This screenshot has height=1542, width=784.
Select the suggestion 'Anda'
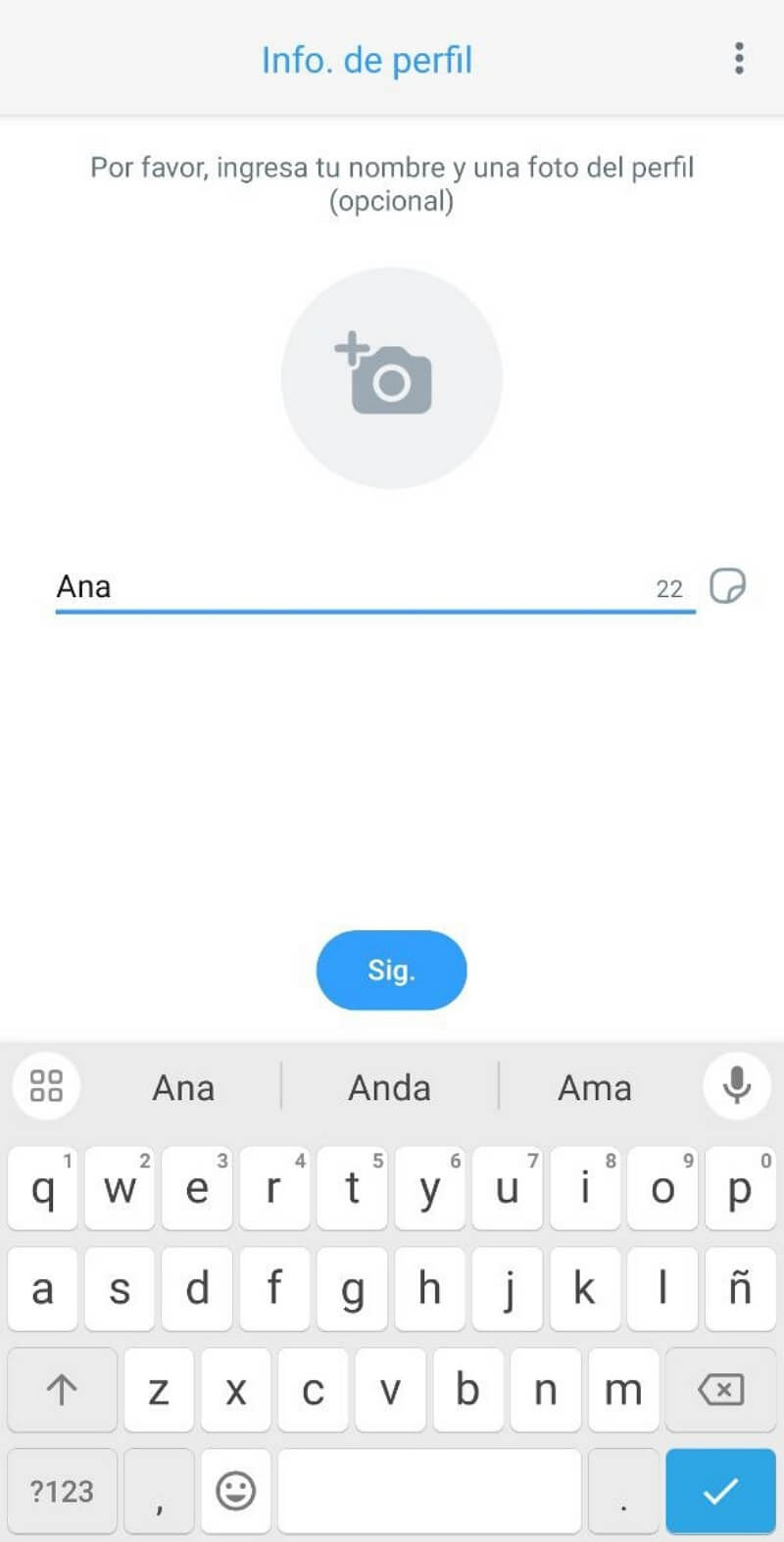[x=389, y=1086]
